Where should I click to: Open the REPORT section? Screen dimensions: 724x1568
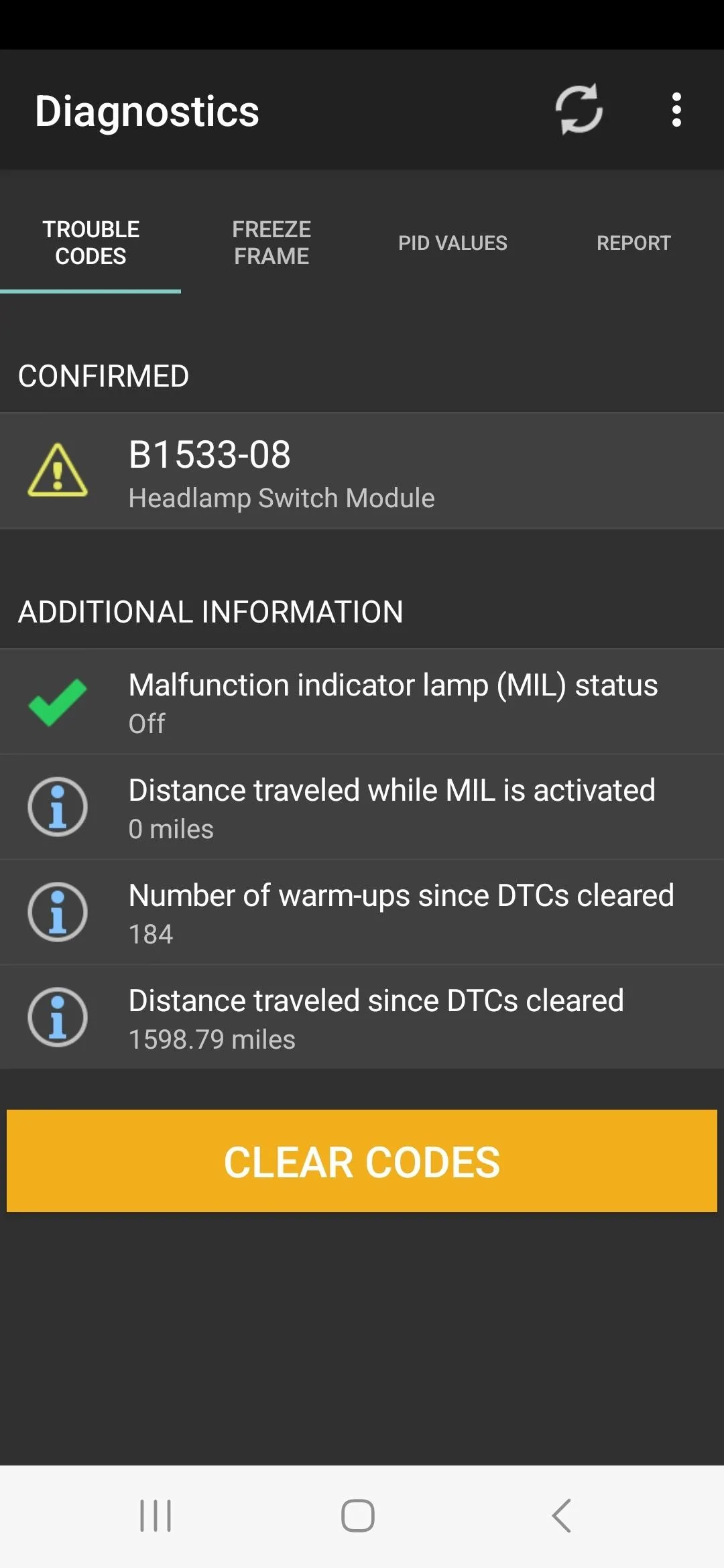click(634, 243)
